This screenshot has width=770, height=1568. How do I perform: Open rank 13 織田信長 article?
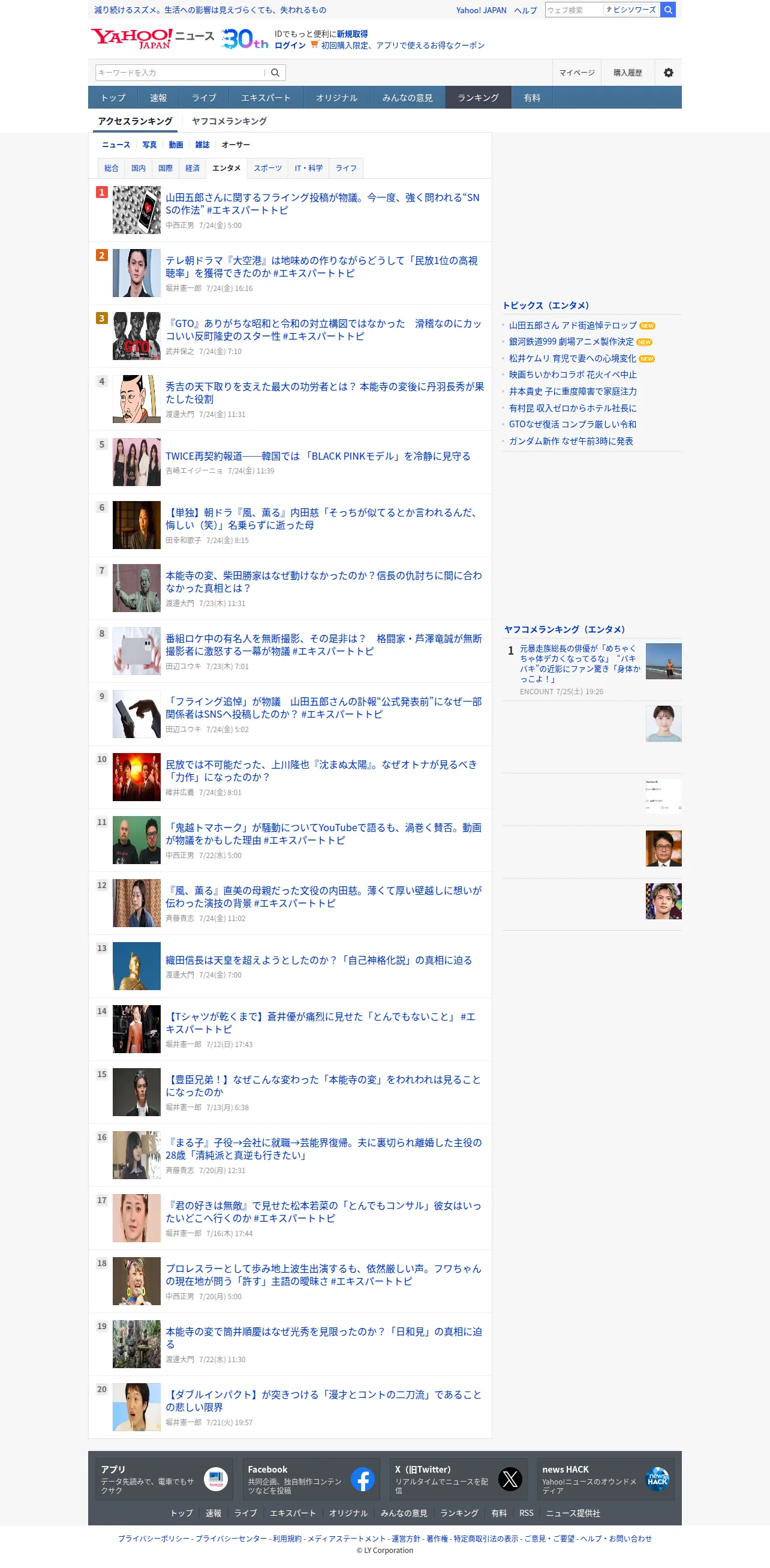click(x=318, y=960)
